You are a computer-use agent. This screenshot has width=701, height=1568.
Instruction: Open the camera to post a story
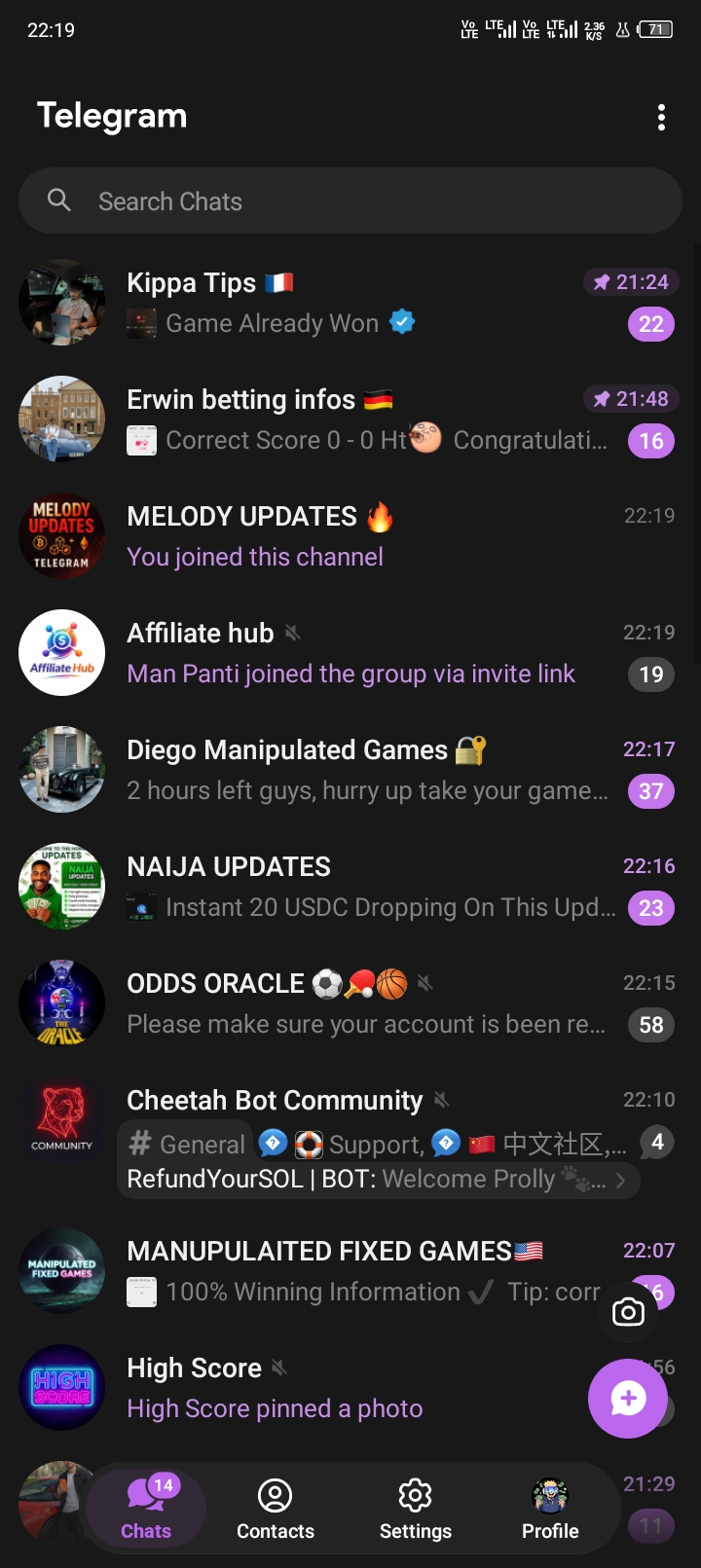coord(628,1312)
